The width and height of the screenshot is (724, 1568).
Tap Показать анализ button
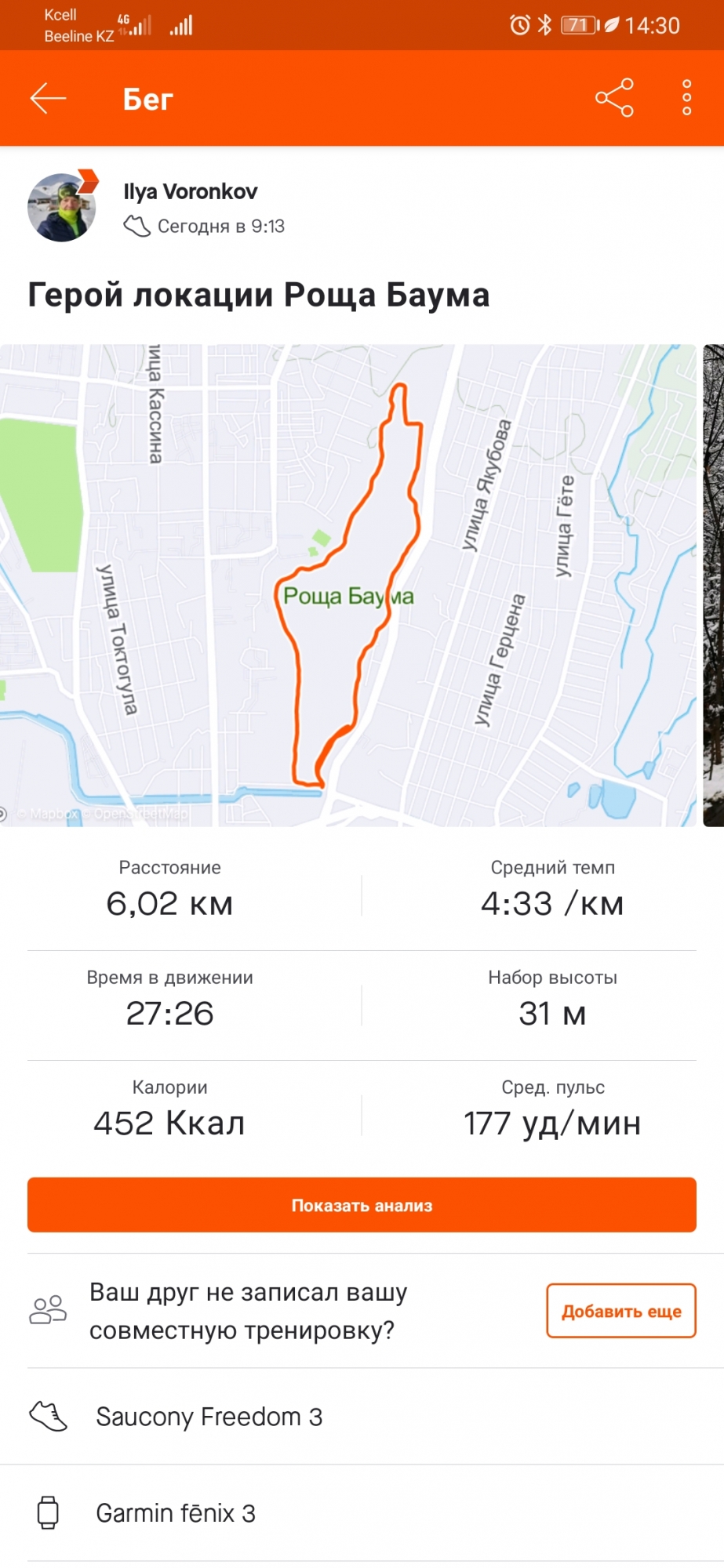[x=362, y=1204]
